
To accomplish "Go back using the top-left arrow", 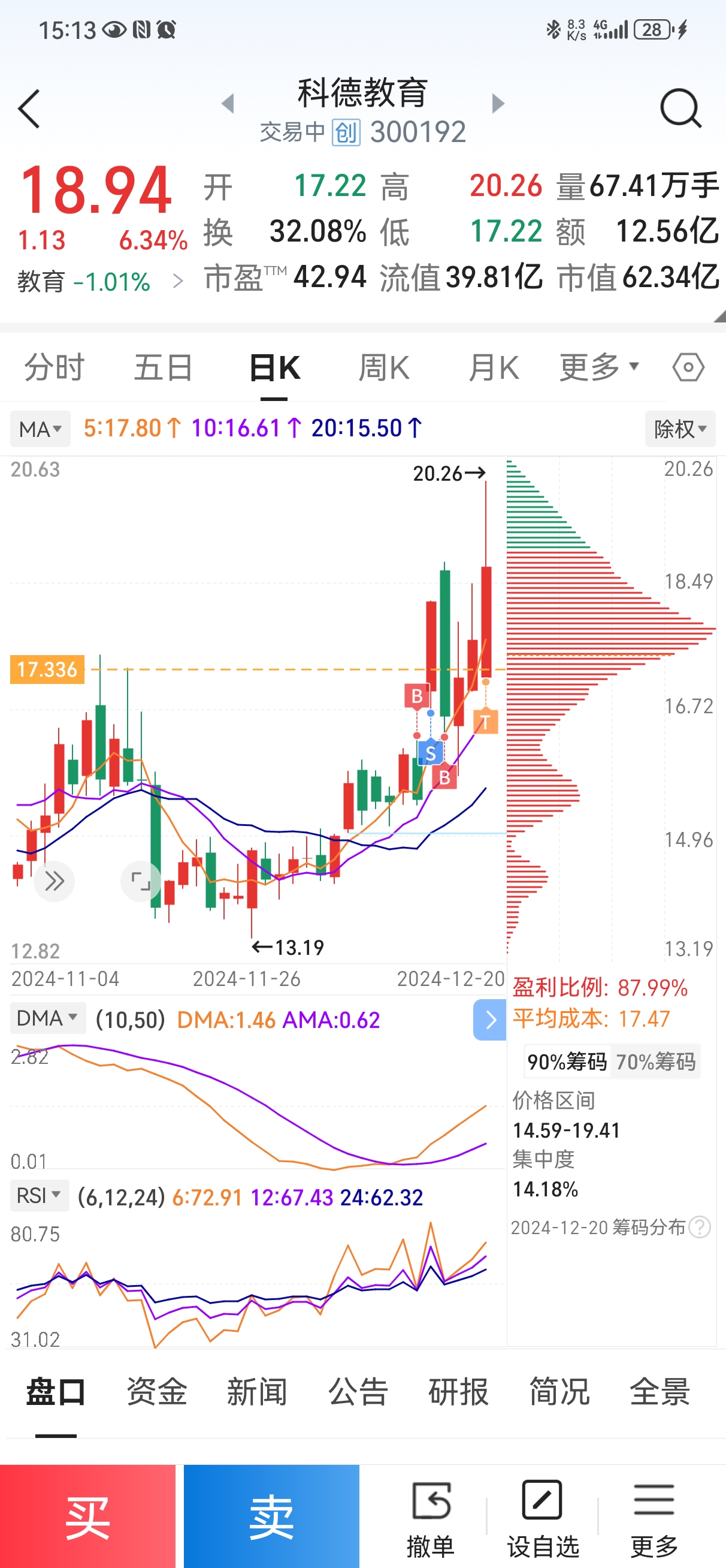I will (29, 109).
